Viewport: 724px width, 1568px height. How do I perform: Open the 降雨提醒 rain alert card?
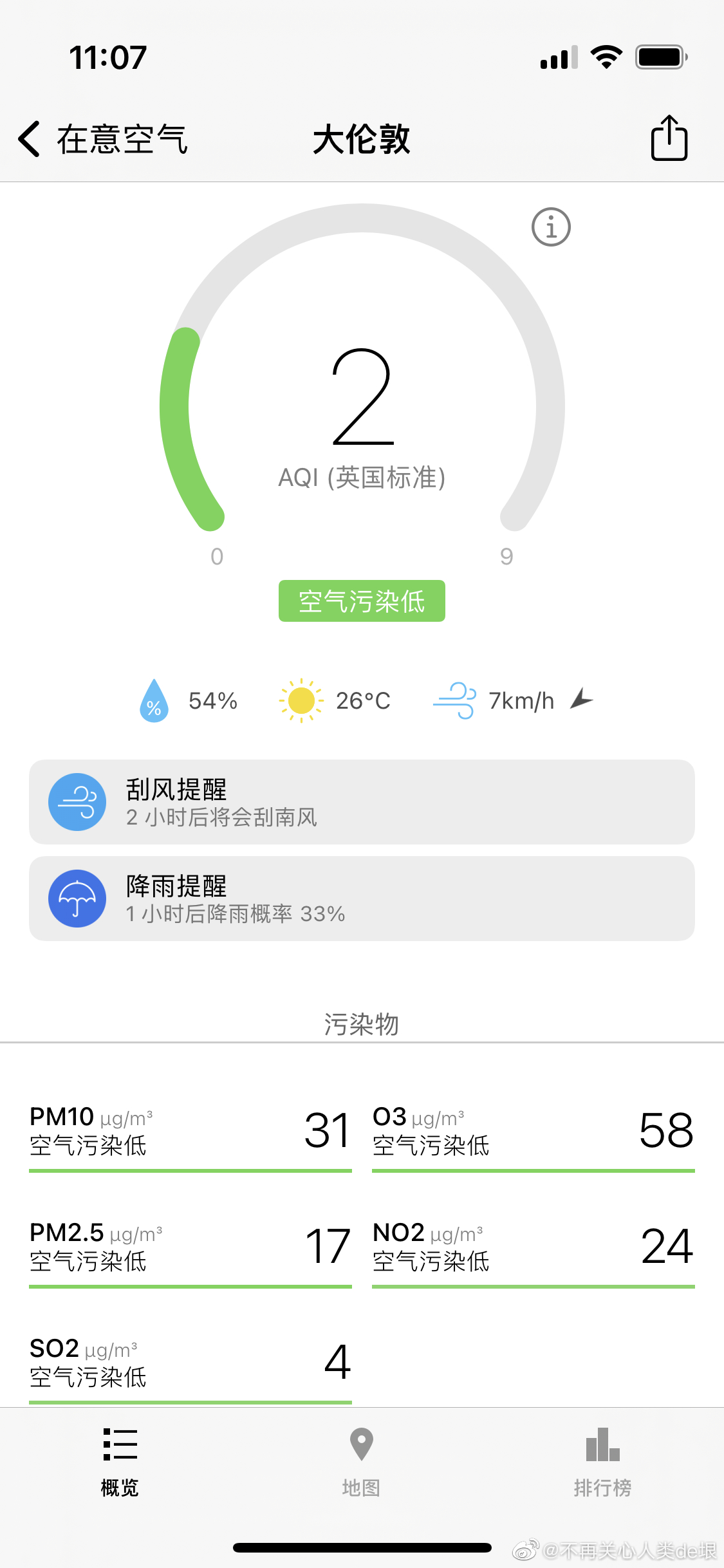(362, 899)
